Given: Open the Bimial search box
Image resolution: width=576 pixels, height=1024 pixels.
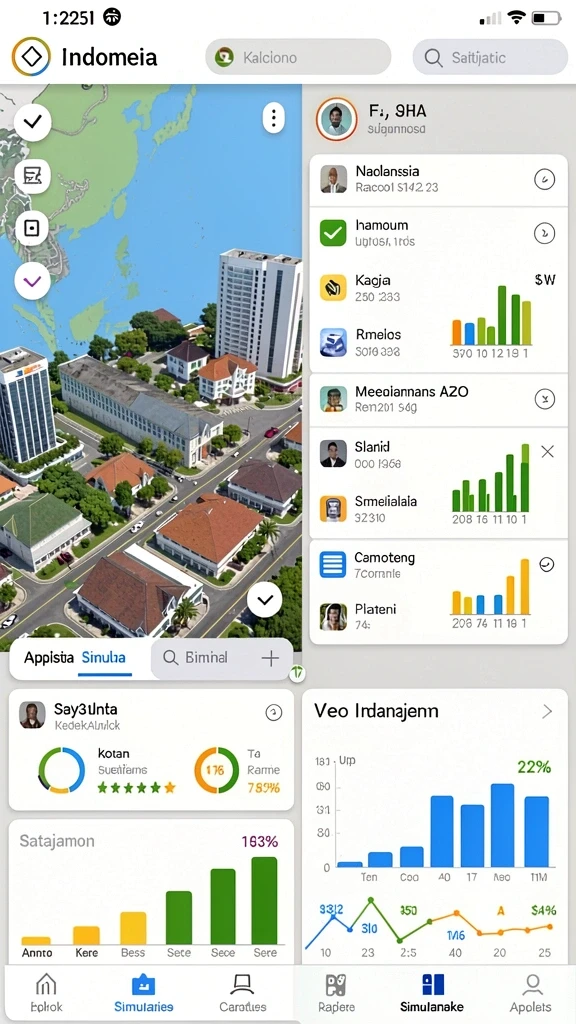Looking at the screenshot, I should [206, 658].
